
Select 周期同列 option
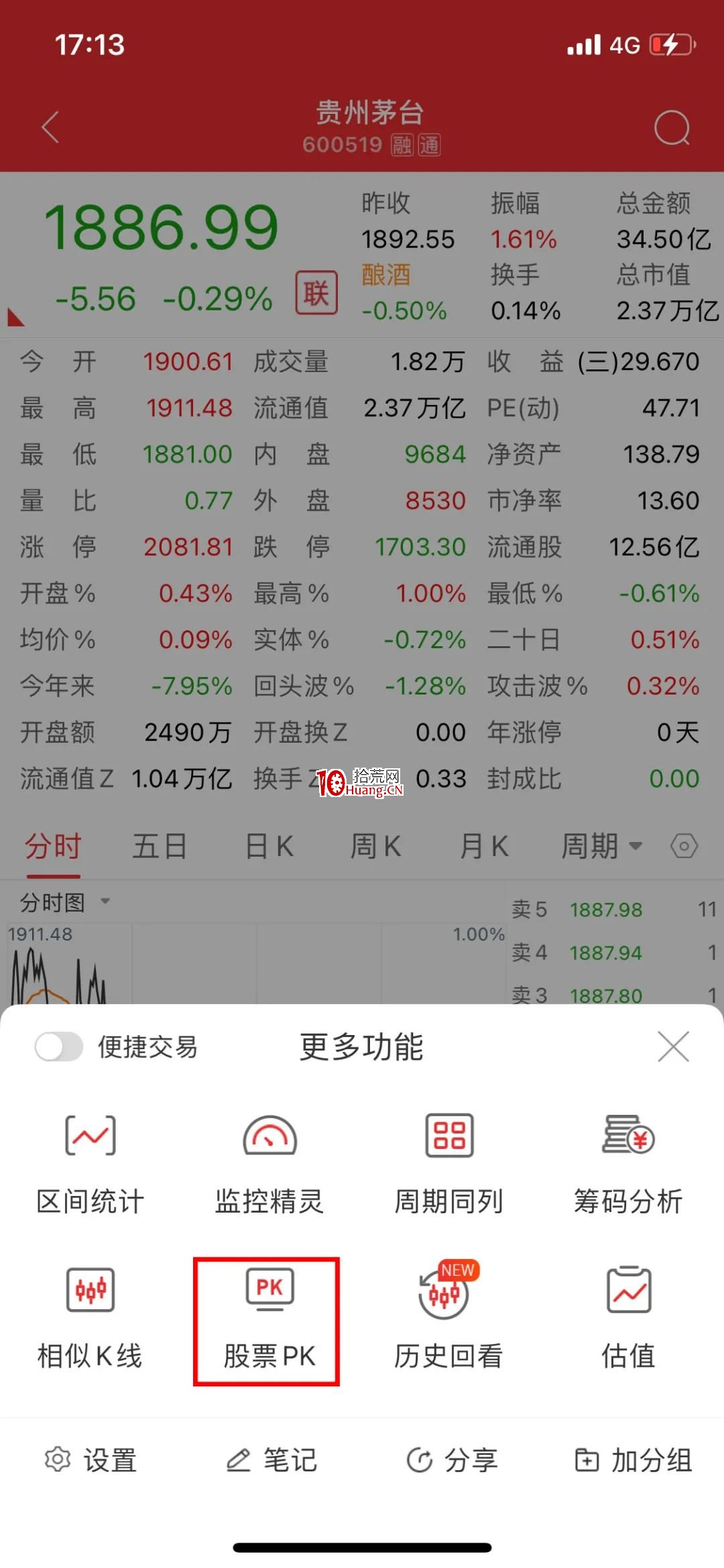448,1164
